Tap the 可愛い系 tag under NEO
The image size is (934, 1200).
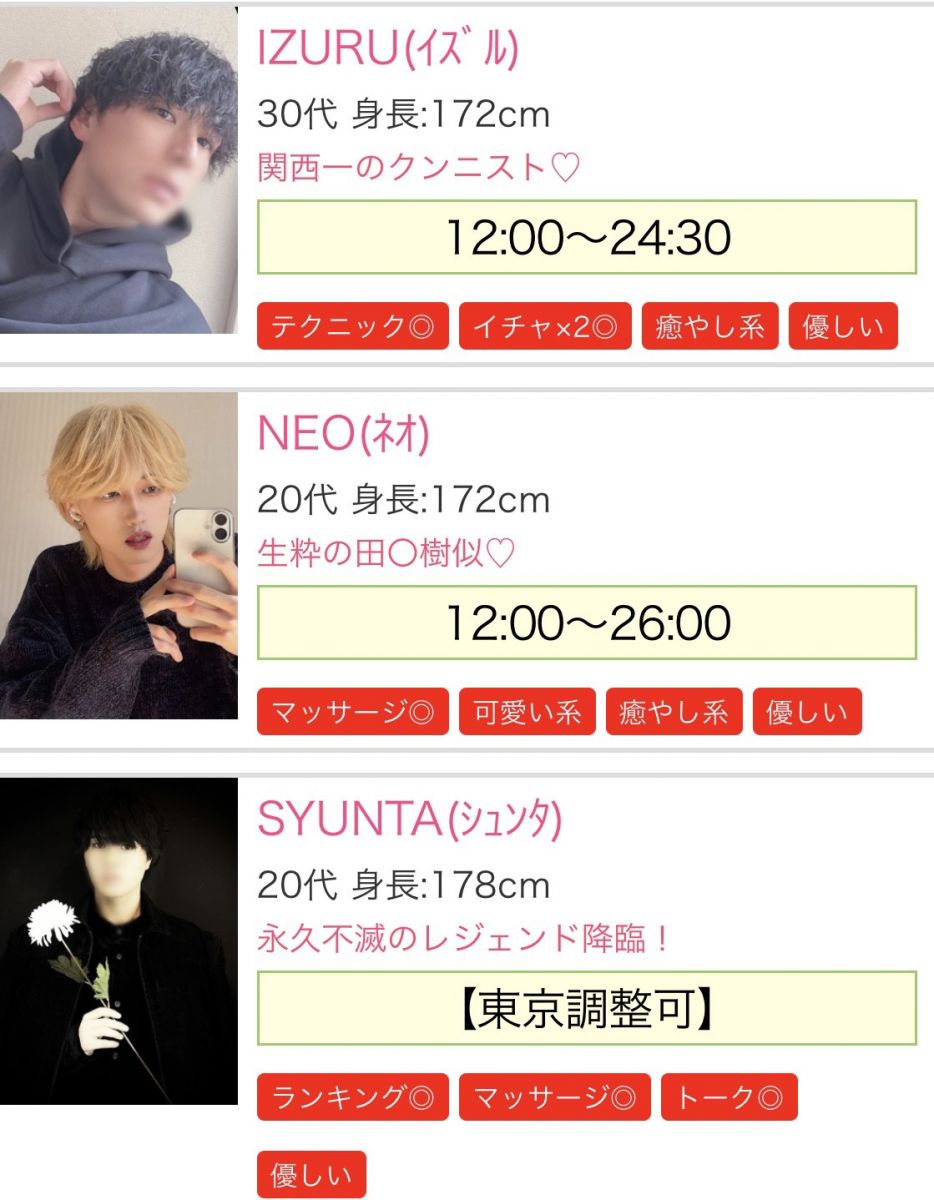tap(527, 712)
